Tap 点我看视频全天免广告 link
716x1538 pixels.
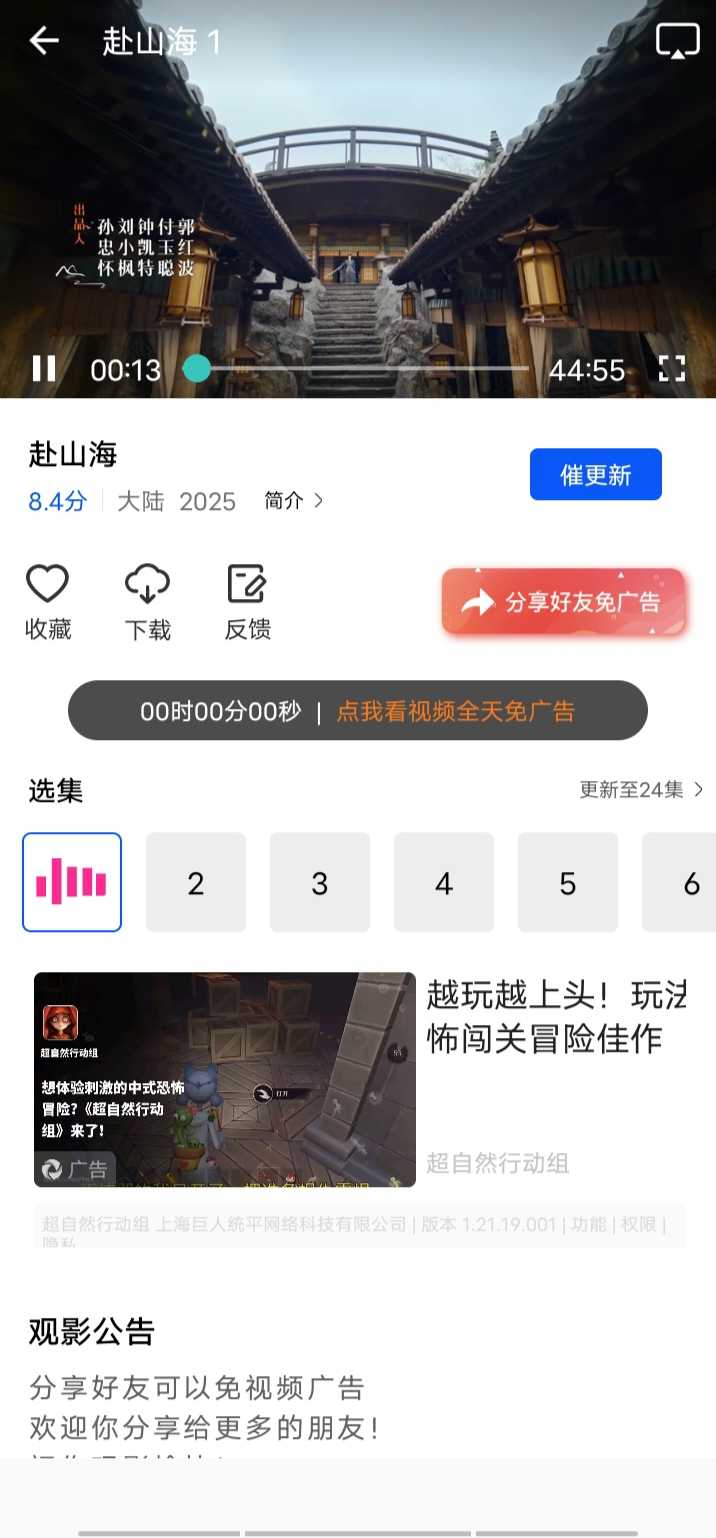point(456,712)
